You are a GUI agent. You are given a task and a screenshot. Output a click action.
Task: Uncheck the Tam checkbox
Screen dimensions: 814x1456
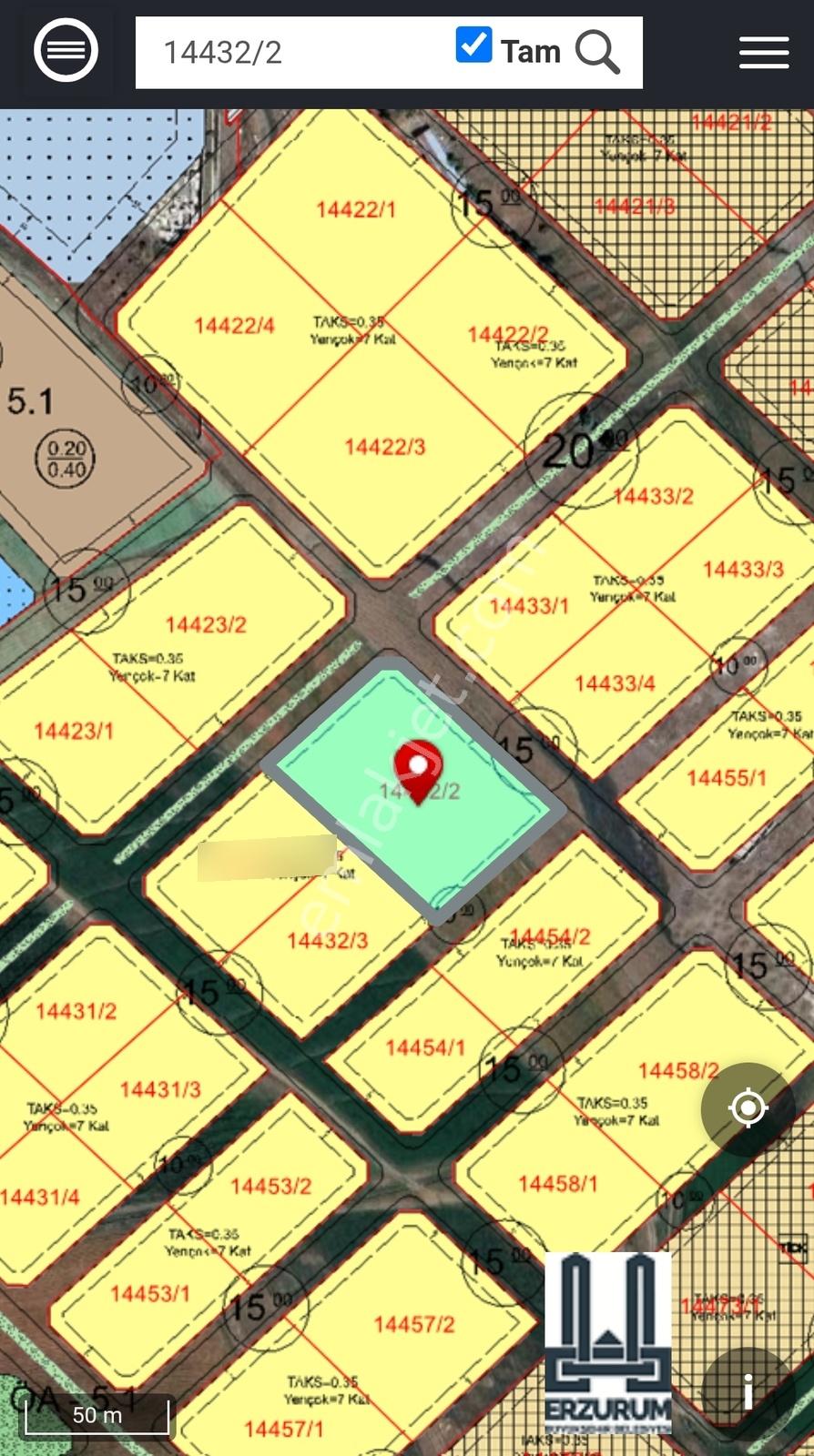tap(473, 45)
